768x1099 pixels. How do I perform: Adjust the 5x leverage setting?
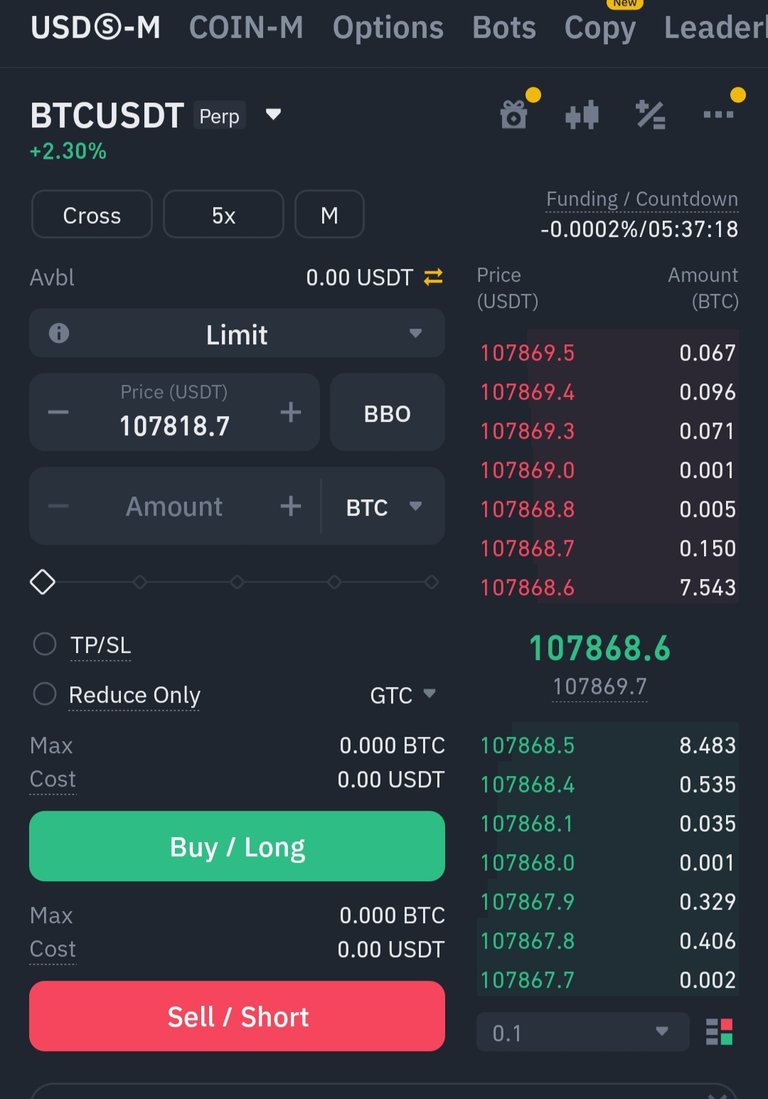(x=224, y=215)
